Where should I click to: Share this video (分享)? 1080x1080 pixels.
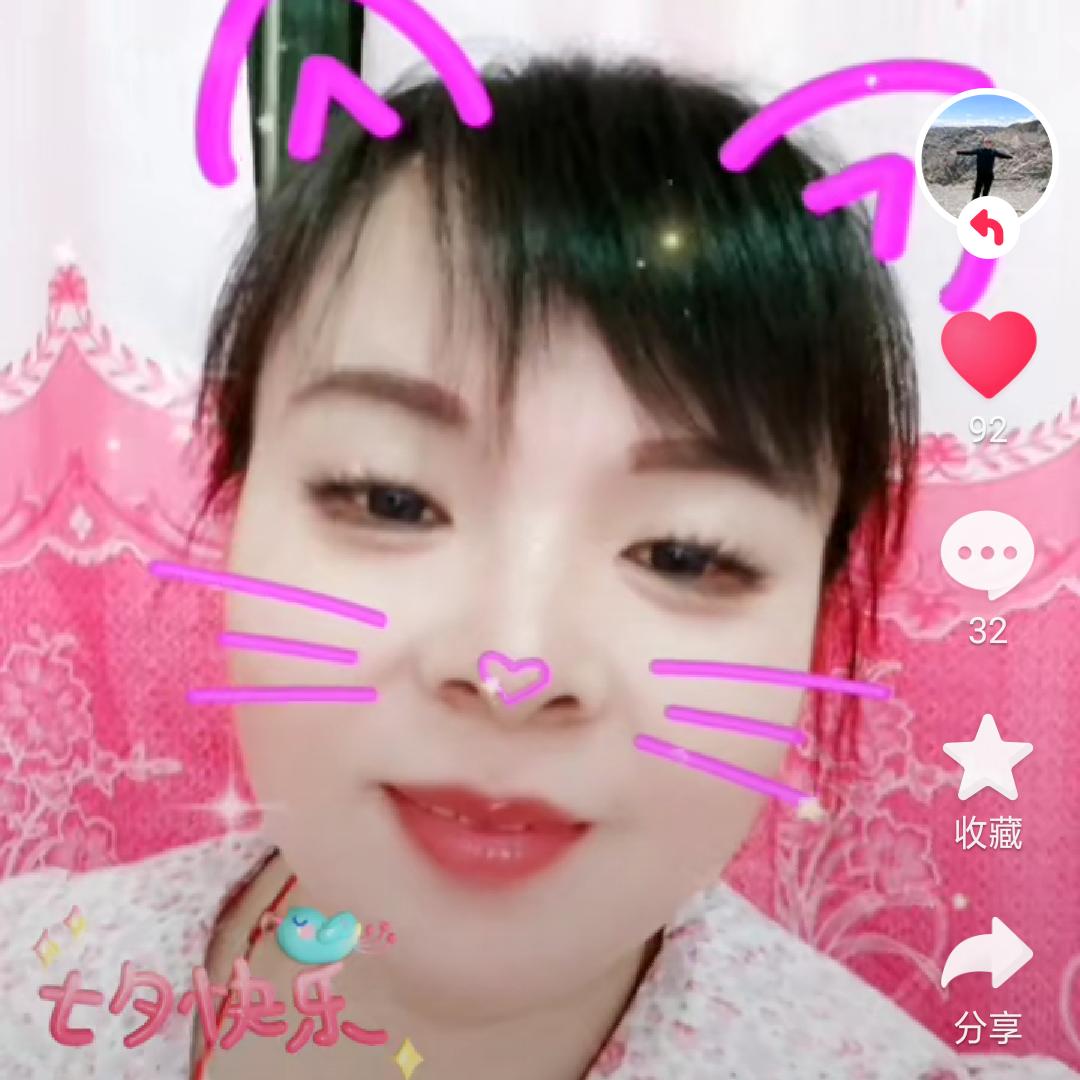coord(988,953)
